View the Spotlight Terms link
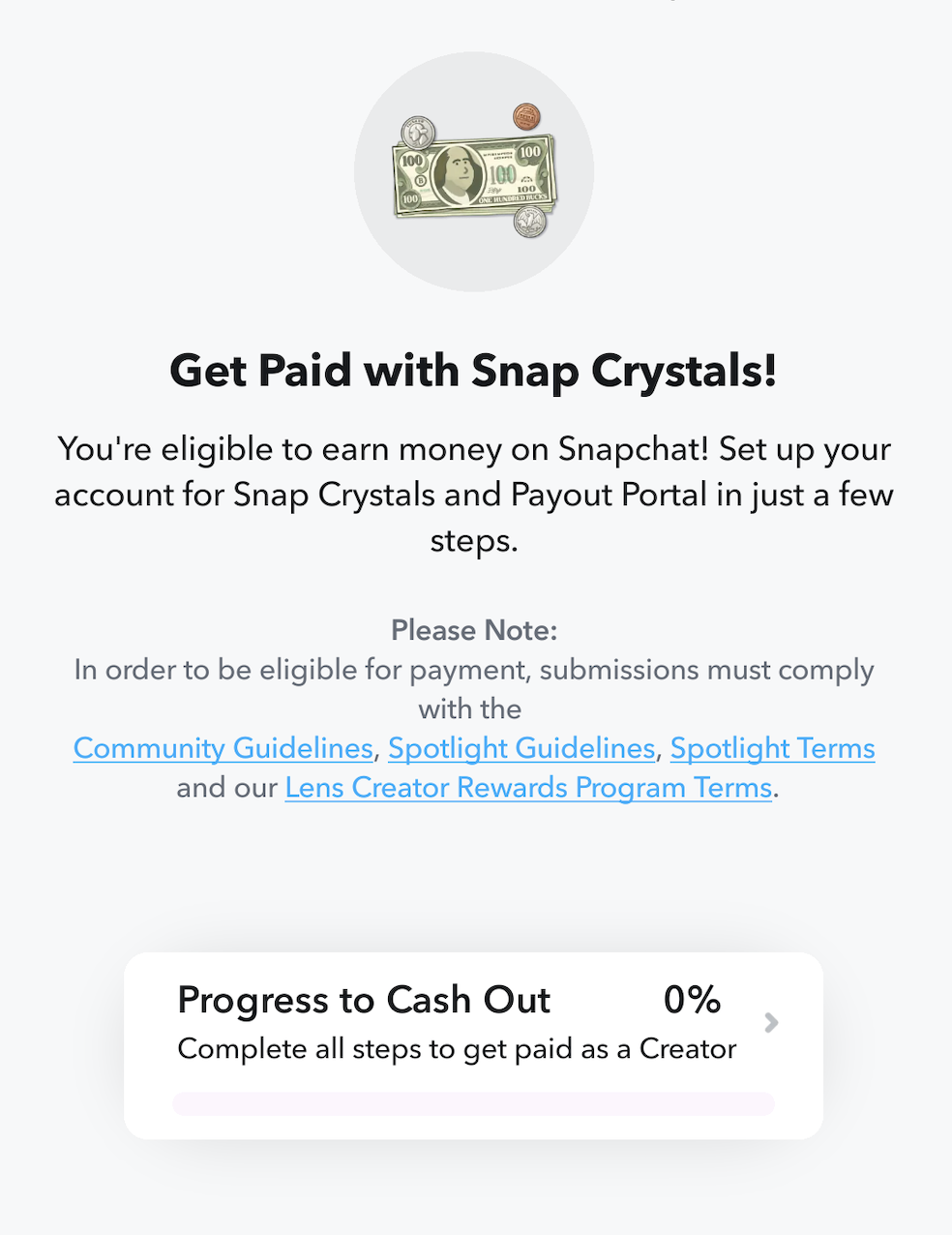Image resolution: width=952 pixels, height=1235 pixels. click(x=772, y=748)
